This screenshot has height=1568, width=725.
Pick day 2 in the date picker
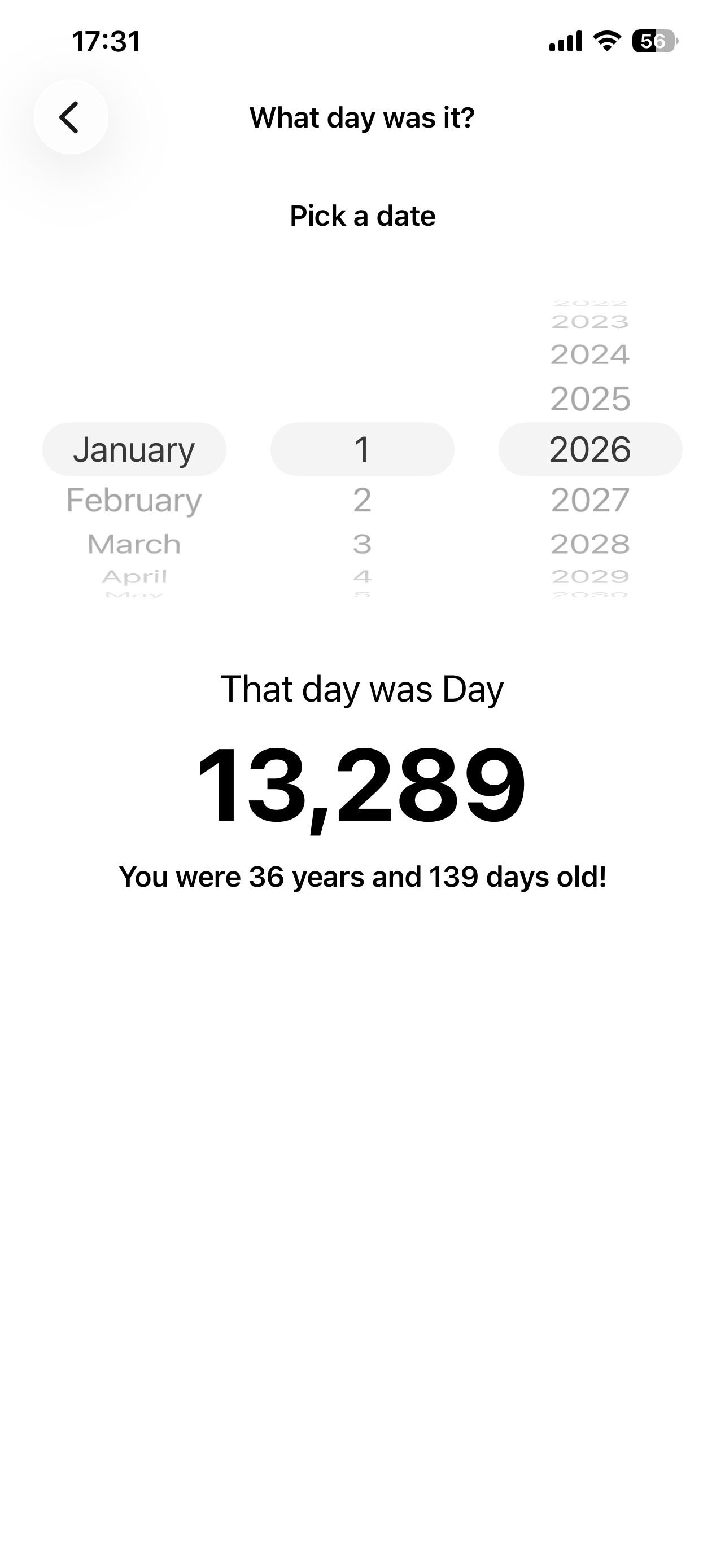(362, 500)
